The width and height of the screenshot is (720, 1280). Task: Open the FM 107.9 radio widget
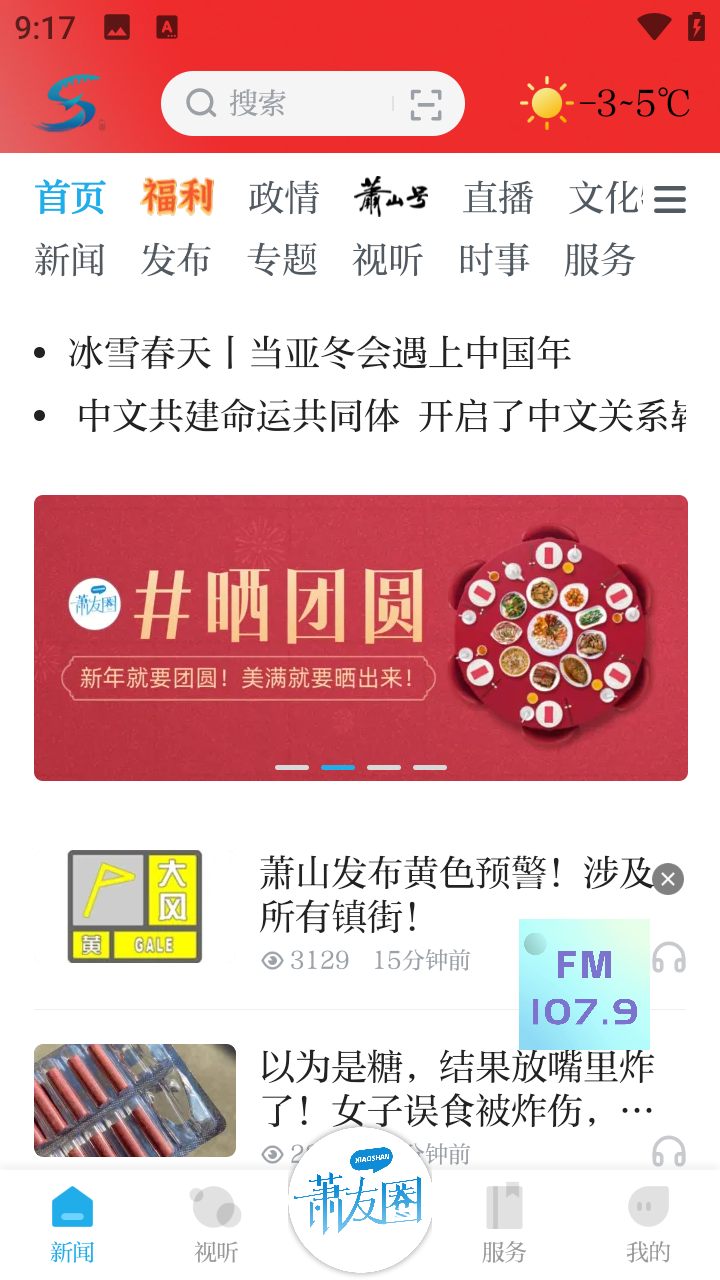[x=584, y=985]
